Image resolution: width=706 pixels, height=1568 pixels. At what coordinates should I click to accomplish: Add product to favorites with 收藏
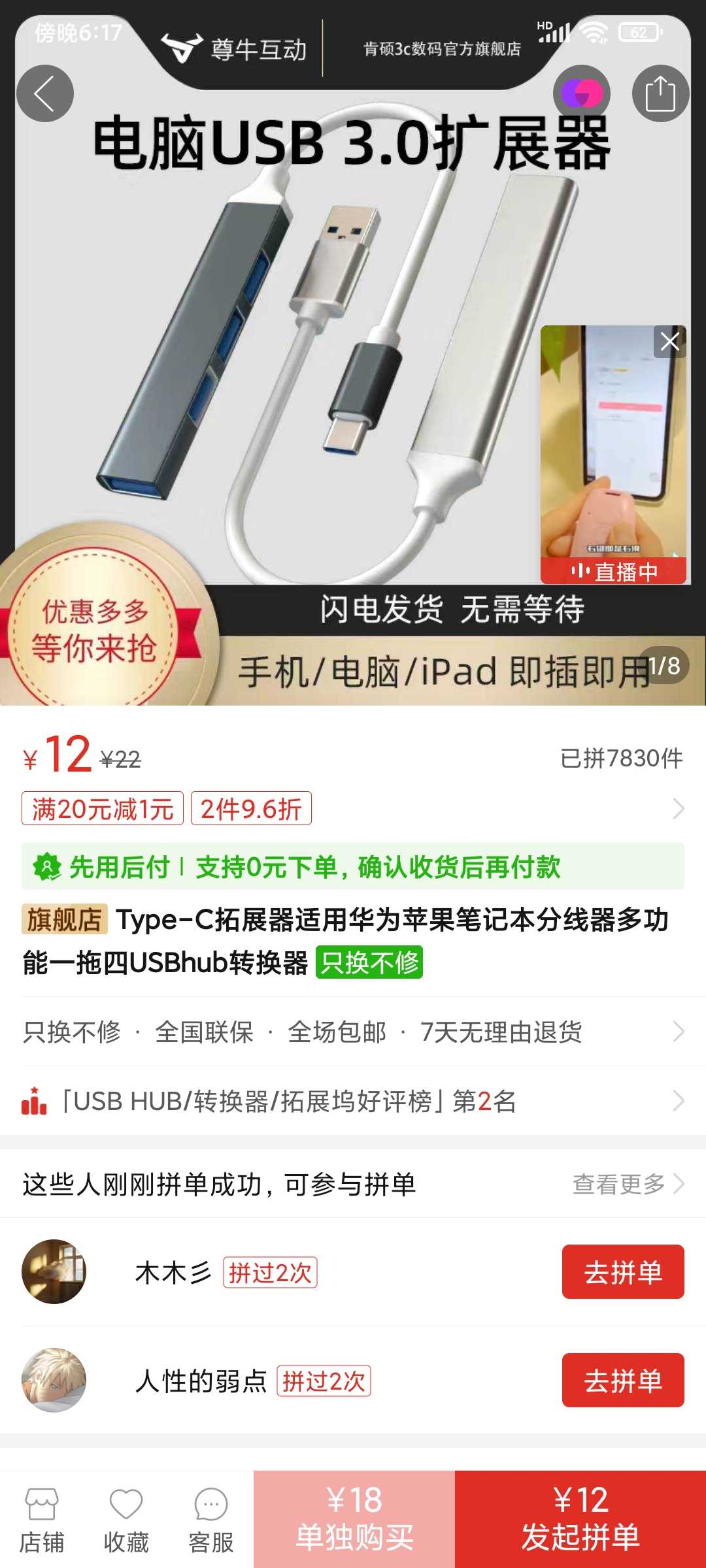(126, 1520)
